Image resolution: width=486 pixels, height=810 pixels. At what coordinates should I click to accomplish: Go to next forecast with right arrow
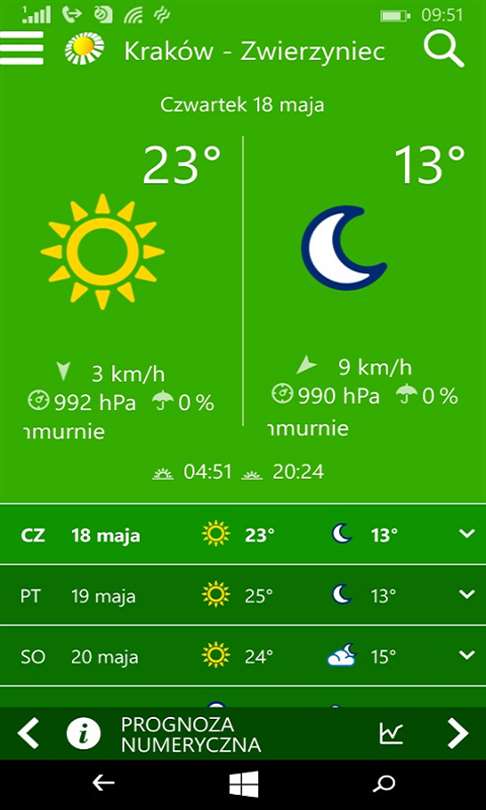pyautogui.click(x=458, y=733)
